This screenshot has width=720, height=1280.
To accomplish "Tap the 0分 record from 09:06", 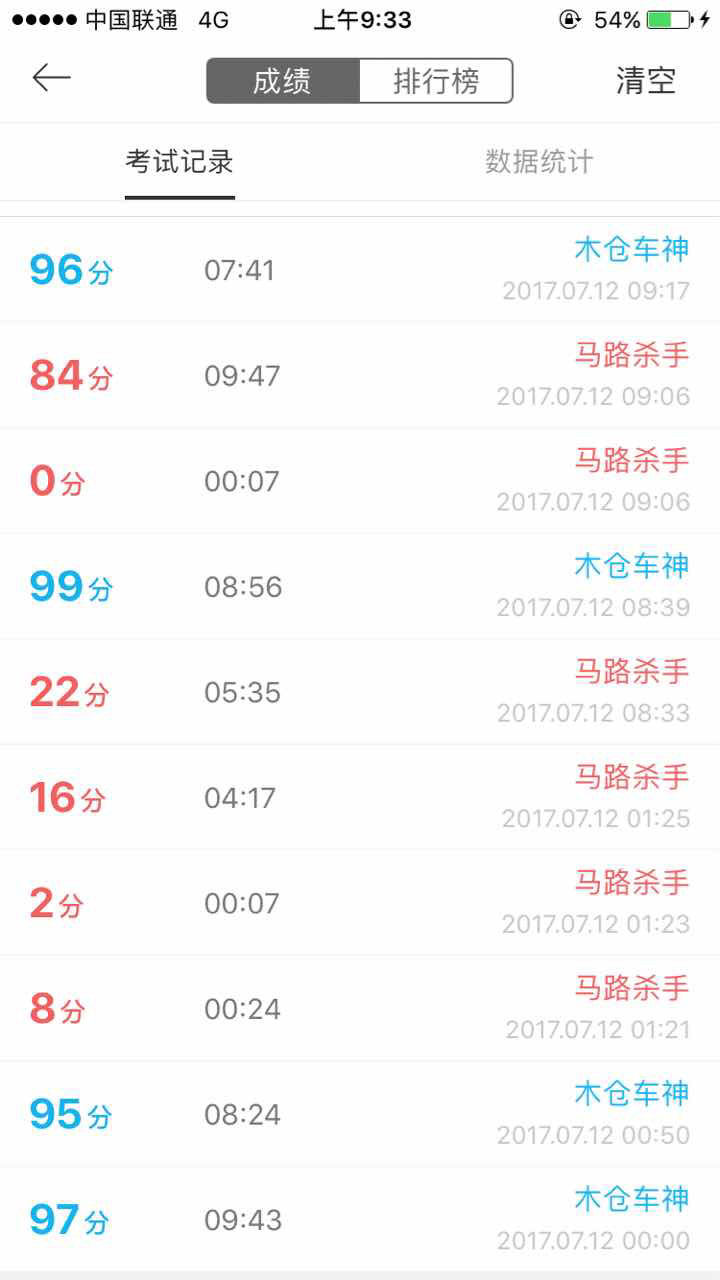I will click(x=360, y=480).
